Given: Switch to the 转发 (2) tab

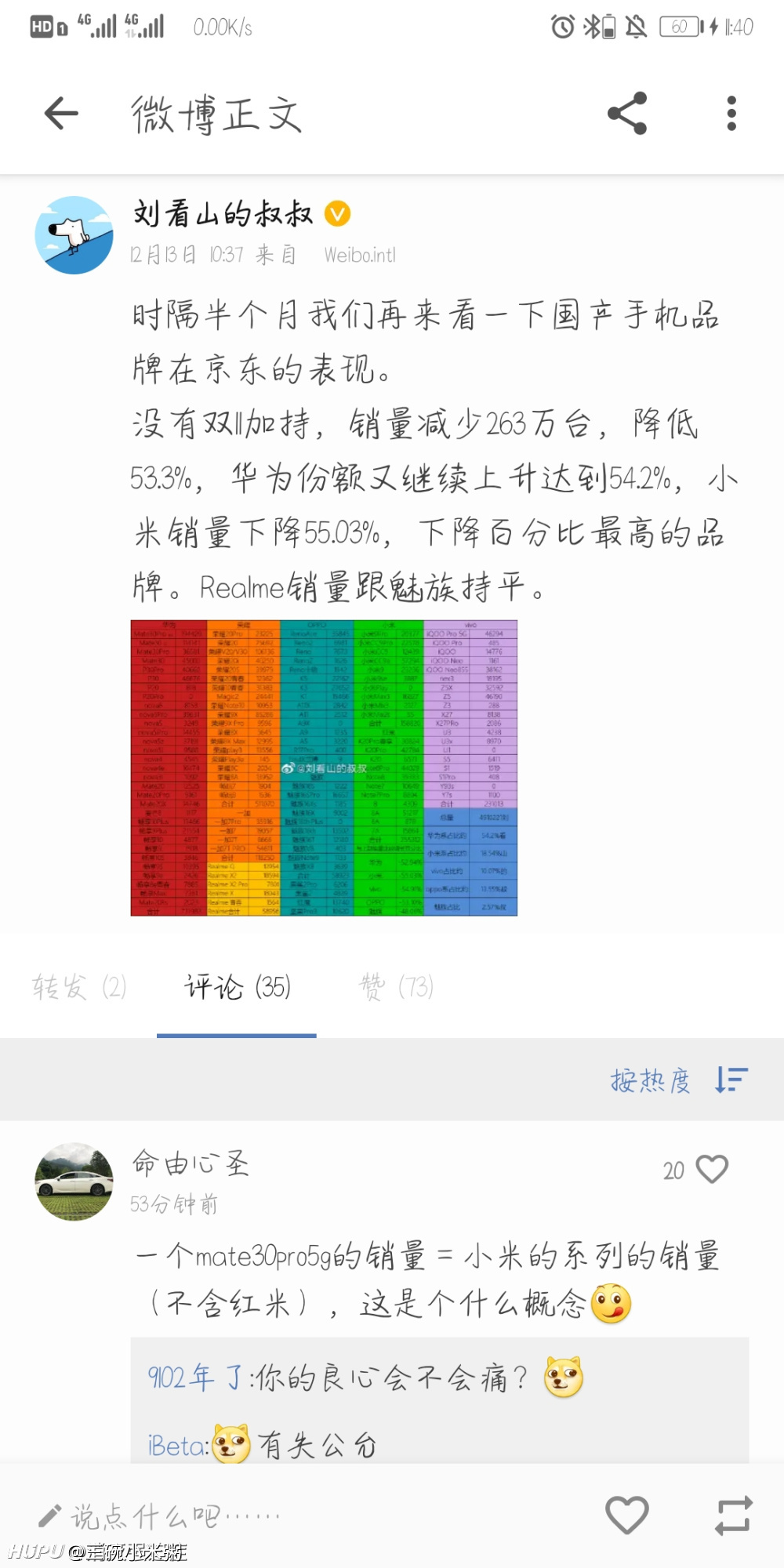Looking at the screenshot, I should [x=78, y=986].
